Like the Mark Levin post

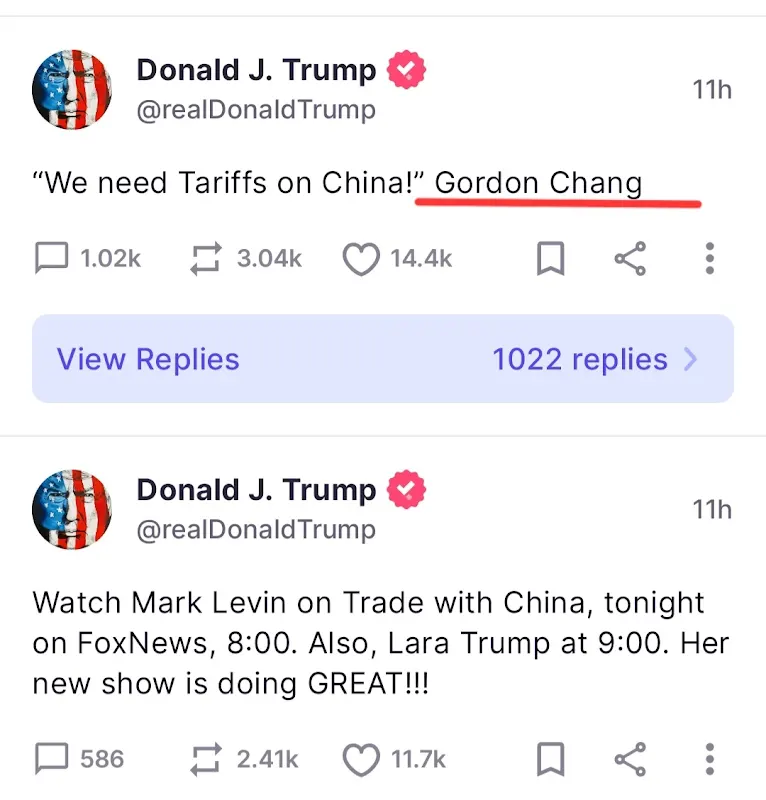pyautogui.click(x=361, y=759)
